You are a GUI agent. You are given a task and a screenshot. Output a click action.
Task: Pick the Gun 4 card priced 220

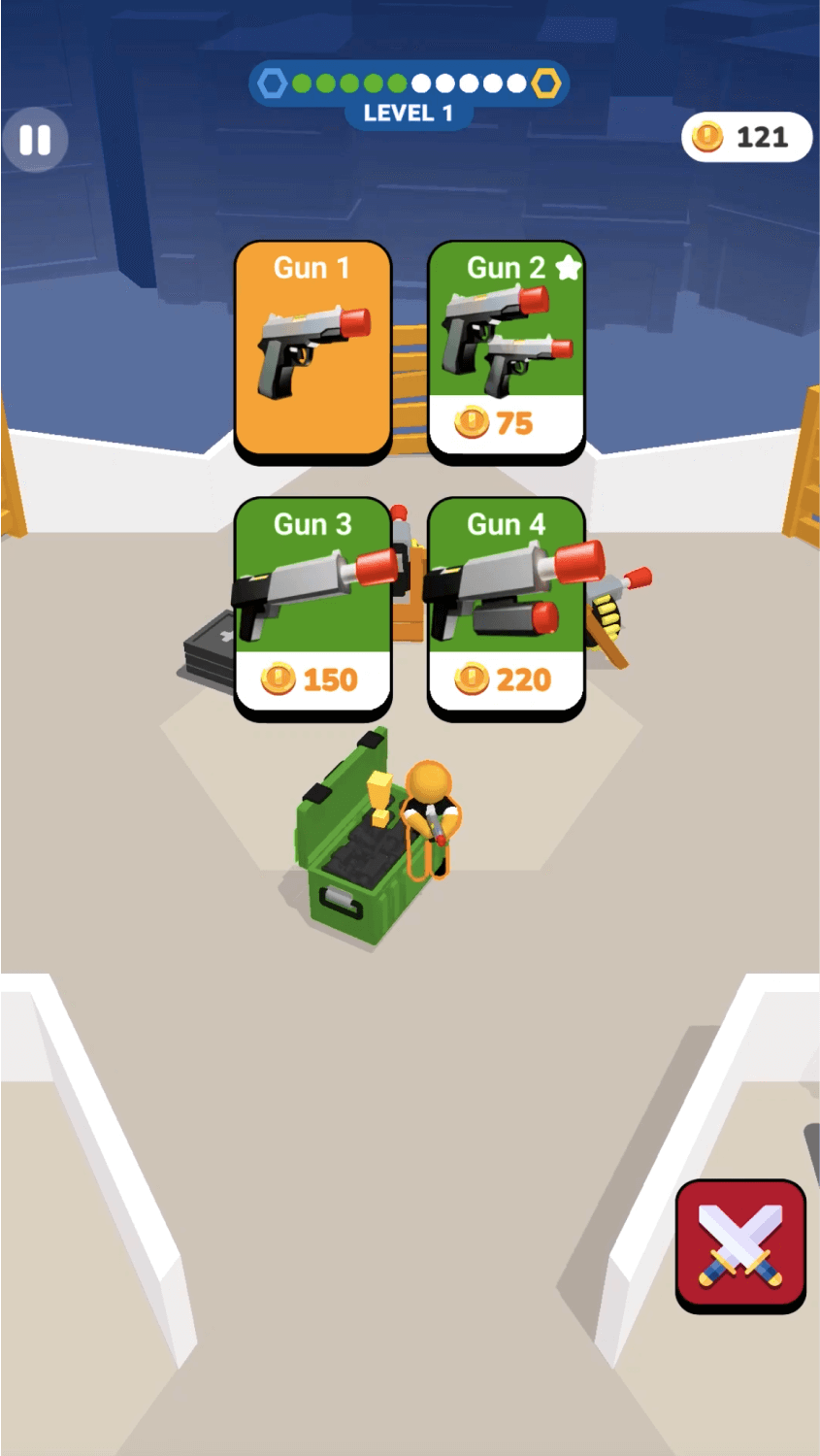506,609
